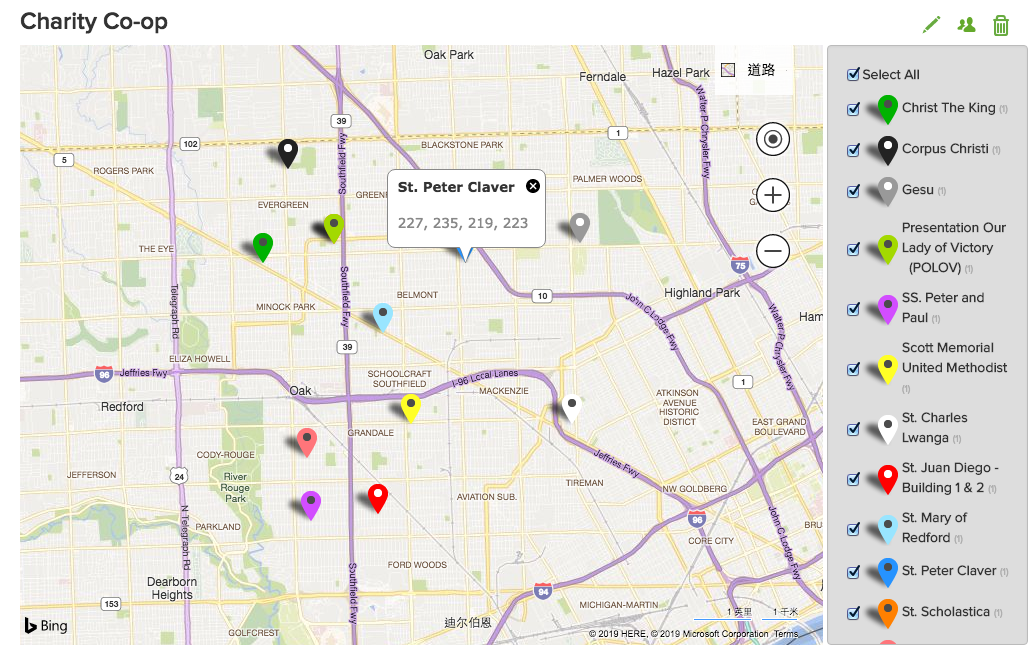
Task: Uncheck Christ The King layer
Action: coord(853,109)
